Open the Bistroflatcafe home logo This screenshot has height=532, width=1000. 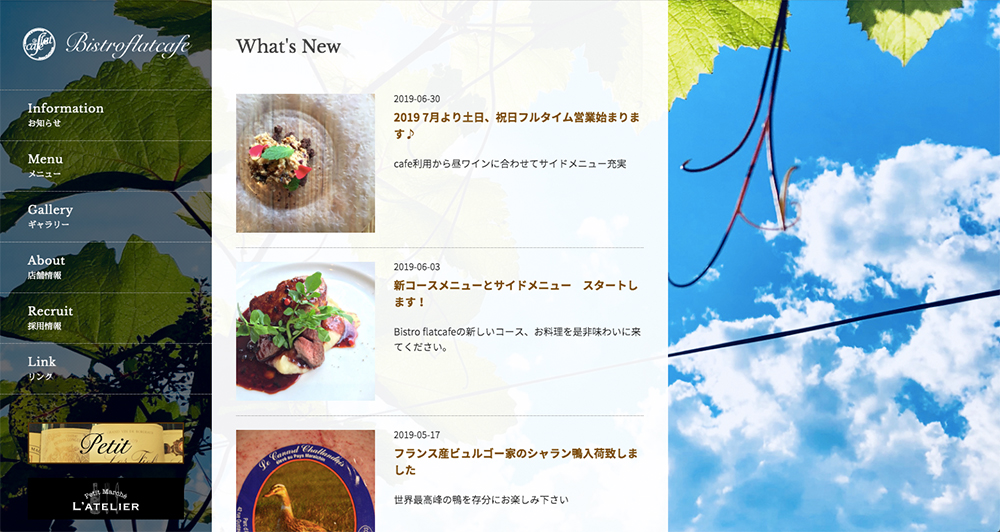coord(106,44)
